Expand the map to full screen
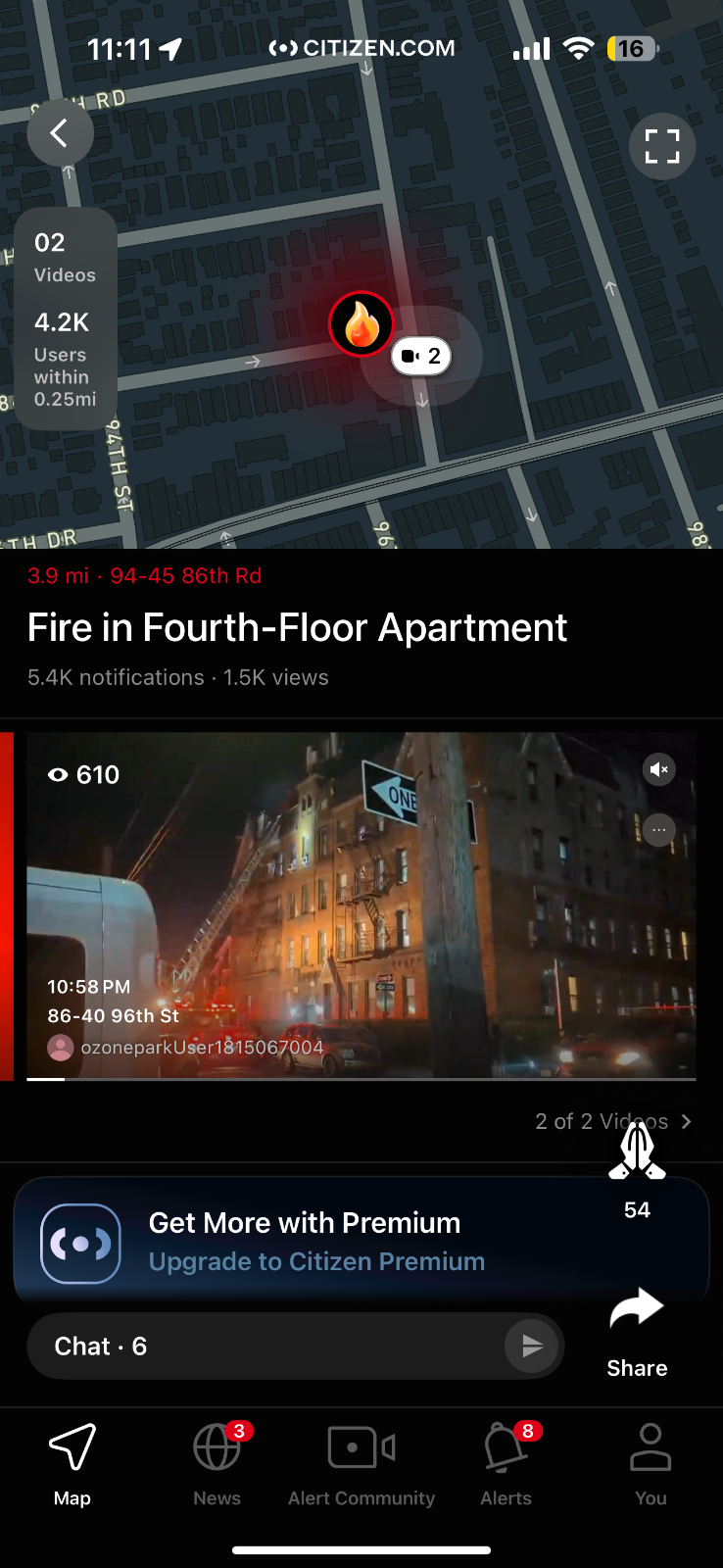The height and width of the screenshot is (1568, 723). [x=661, y=147]
